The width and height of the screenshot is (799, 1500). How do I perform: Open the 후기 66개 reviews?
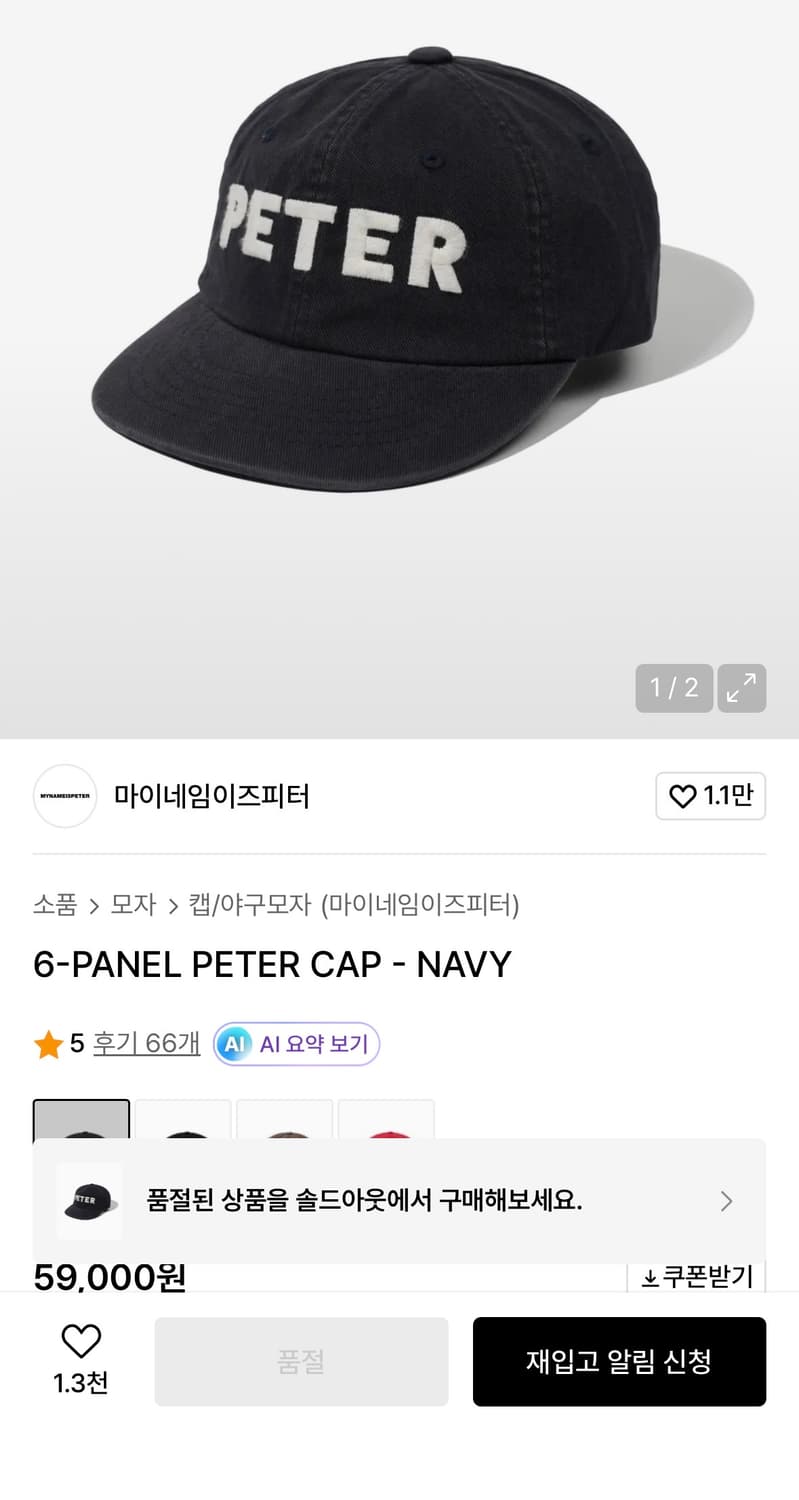[146, 1043]
